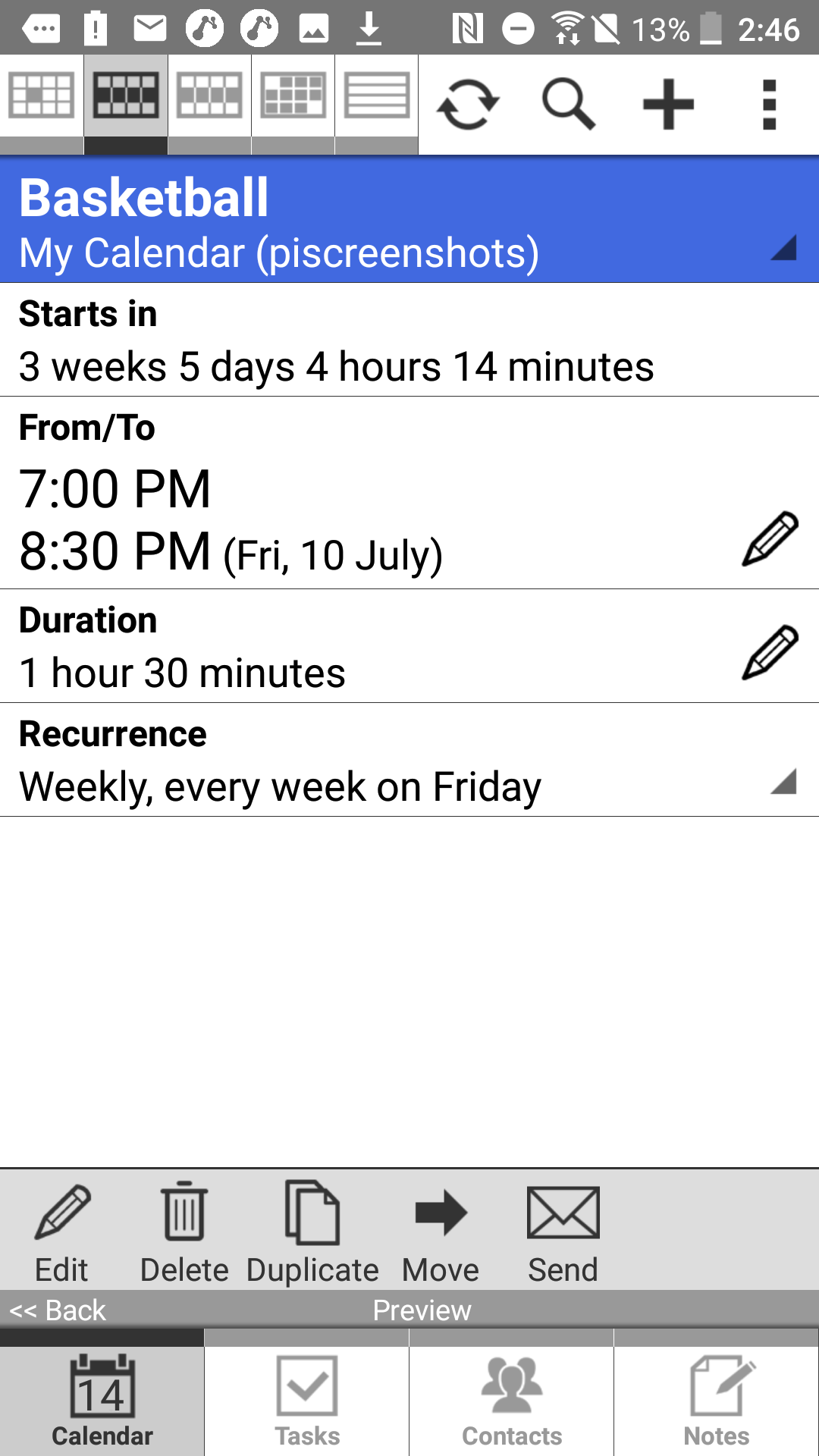
Task: Switch to the first calendar view icon
Action: pyautogui.click(x=42, y=96)
